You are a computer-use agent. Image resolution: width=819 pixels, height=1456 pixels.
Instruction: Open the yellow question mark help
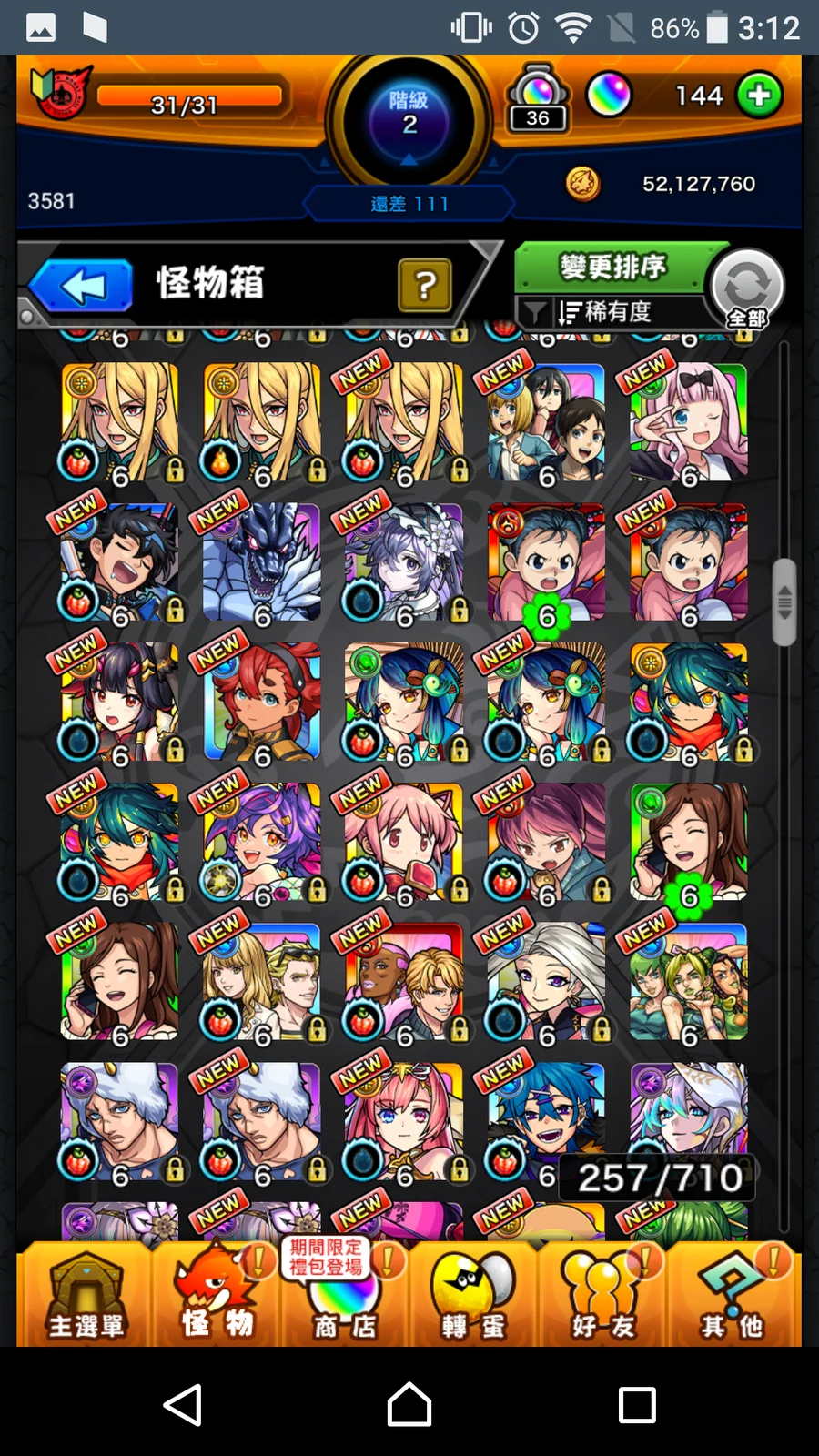click(x=425, y=286)
